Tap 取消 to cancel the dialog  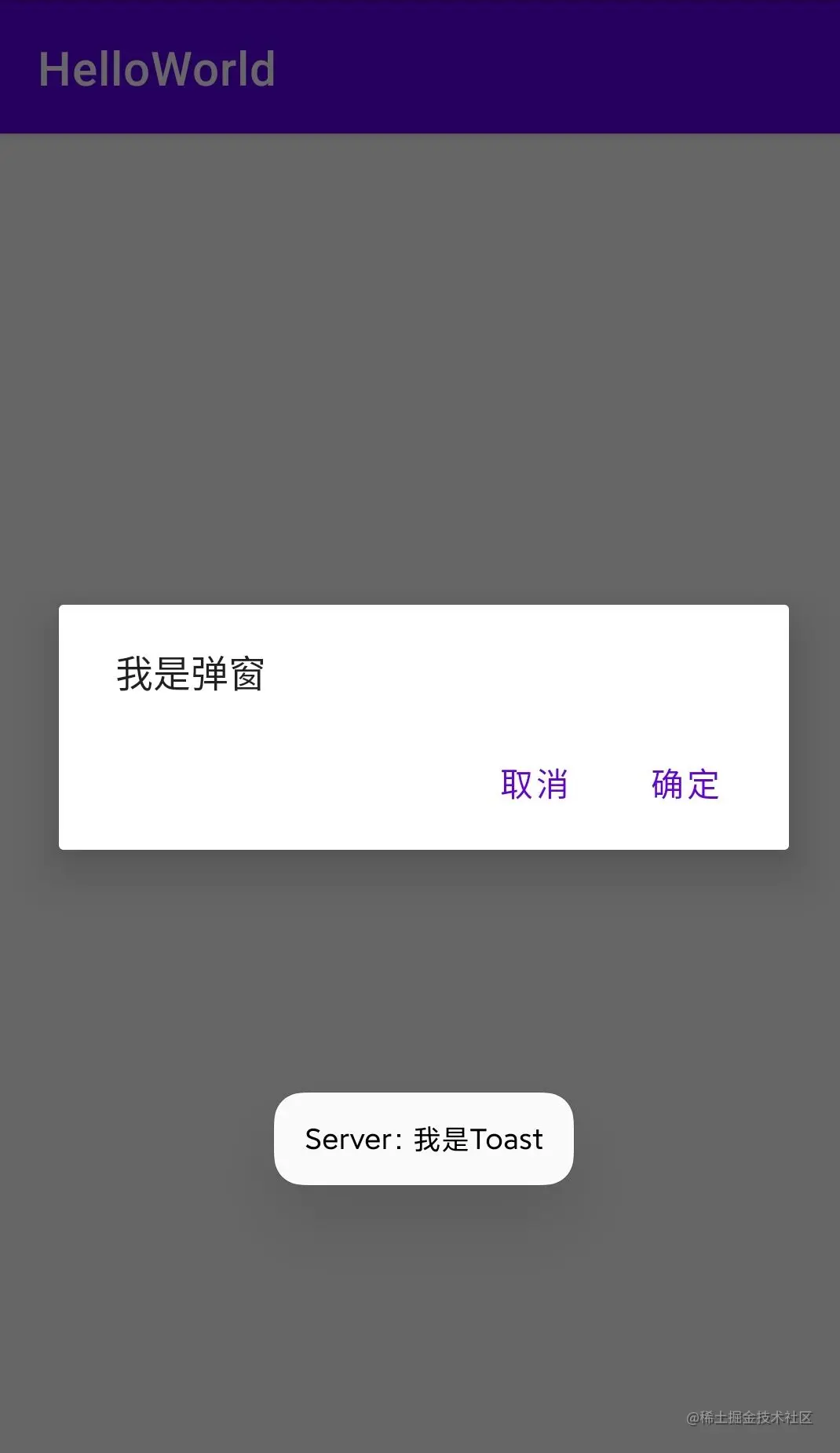[534, 785]
